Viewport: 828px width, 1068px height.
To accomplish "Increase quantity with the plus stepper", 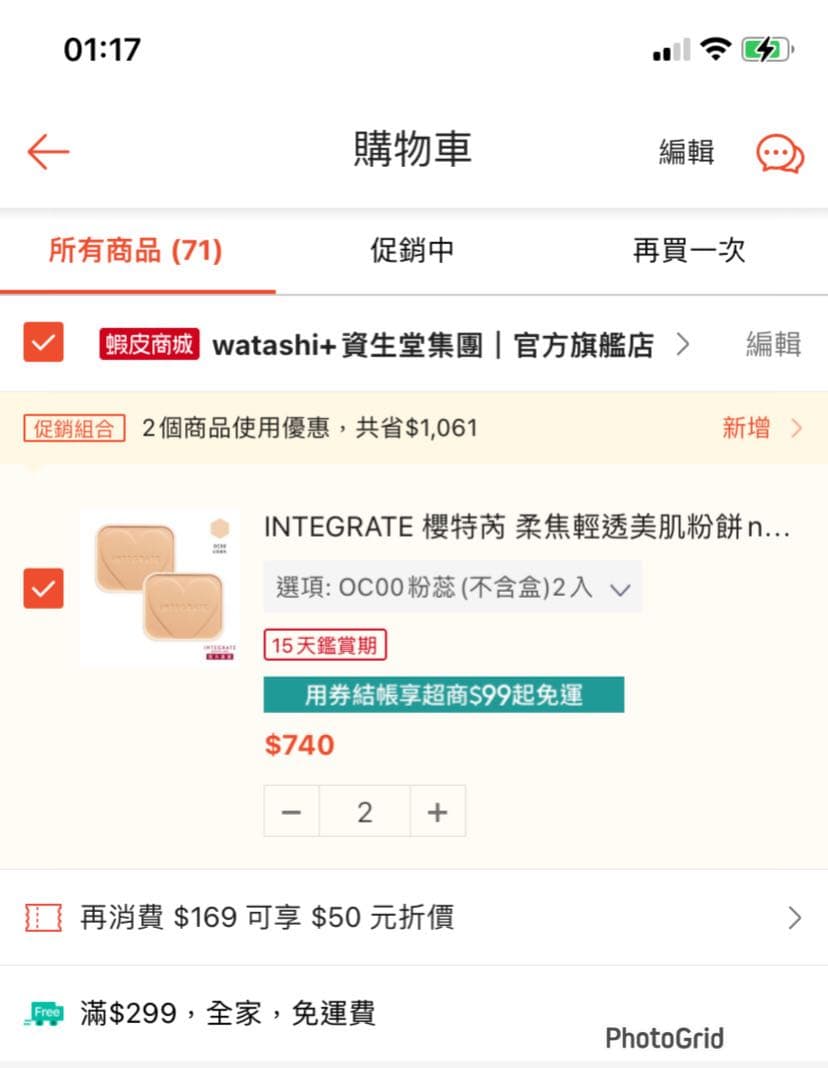I will 438,811.
